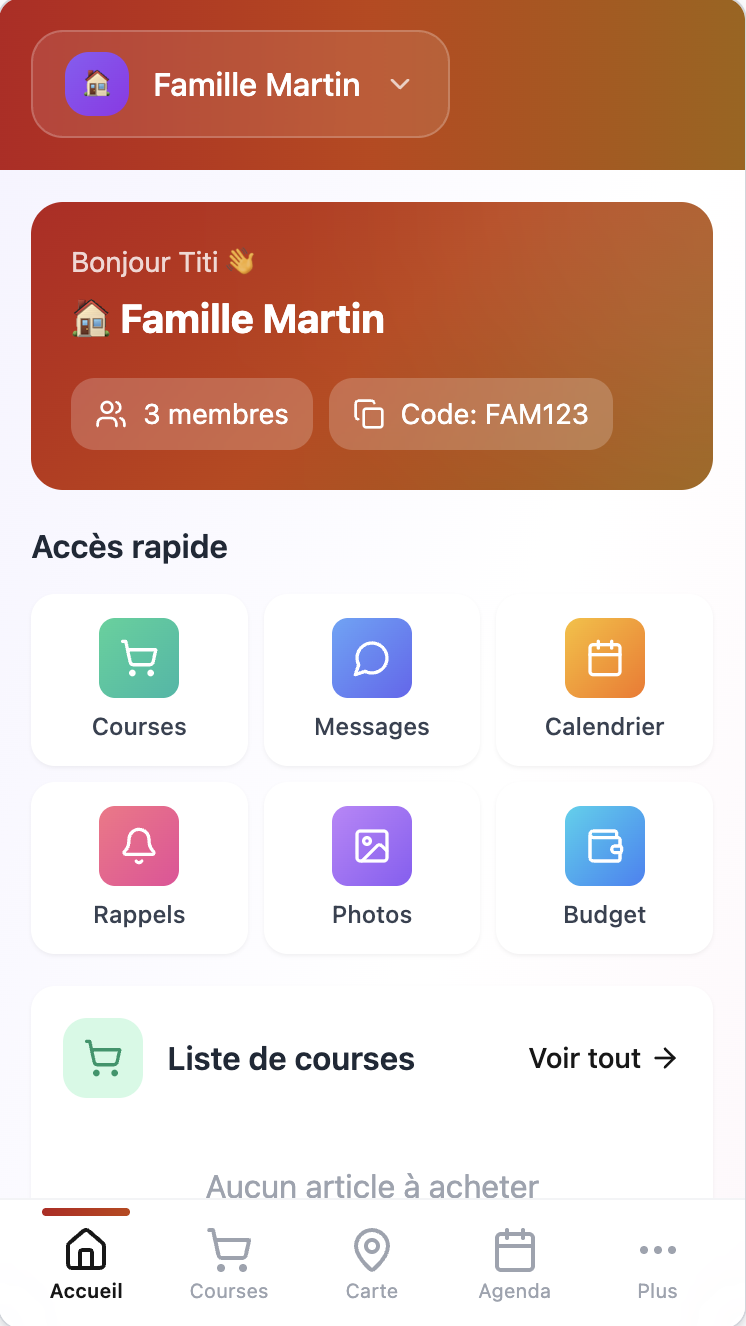The image size is (746, 1326).
Task: Open the Photos gallery icon
Action: pos(371,846)
